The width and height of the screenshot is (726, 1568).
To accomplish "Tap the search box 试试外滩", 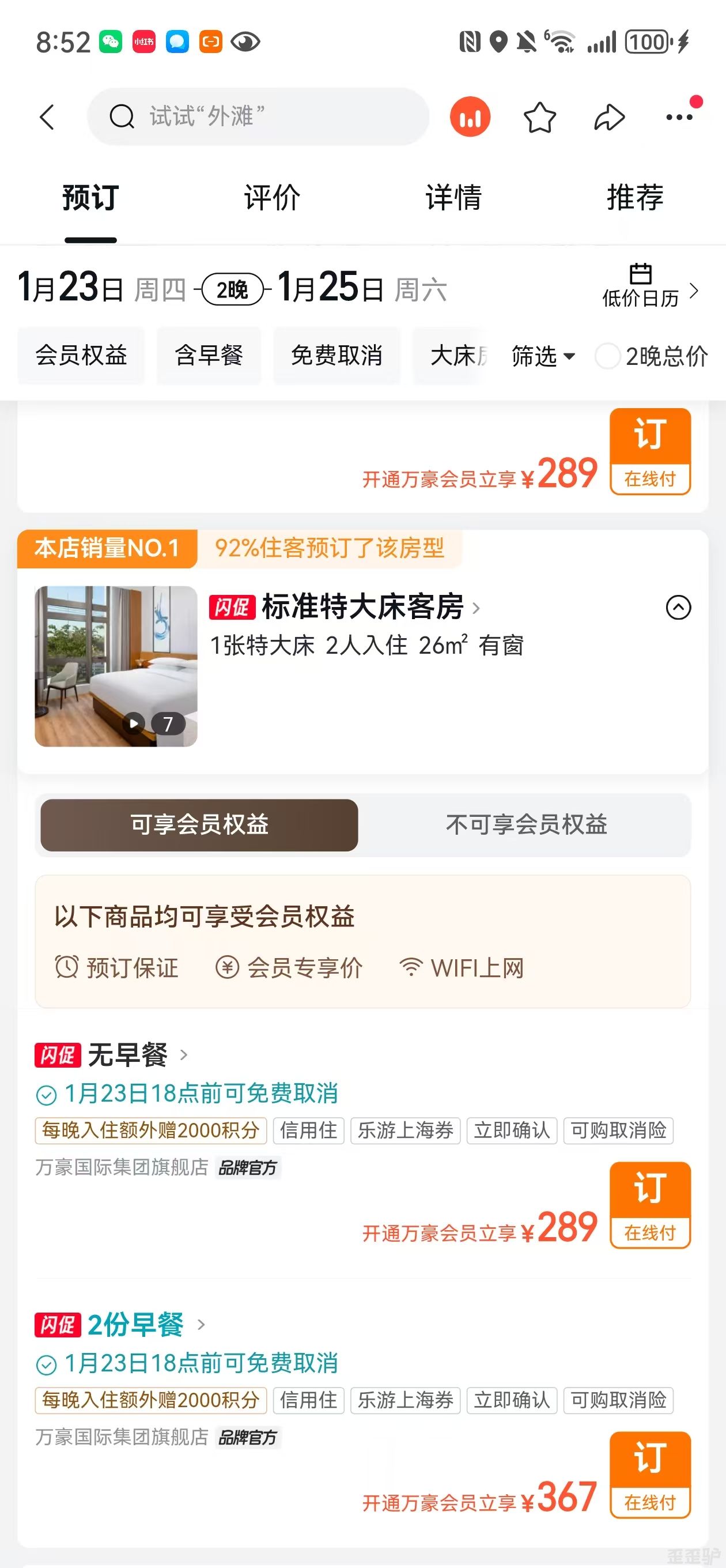I will click(259, 116).
